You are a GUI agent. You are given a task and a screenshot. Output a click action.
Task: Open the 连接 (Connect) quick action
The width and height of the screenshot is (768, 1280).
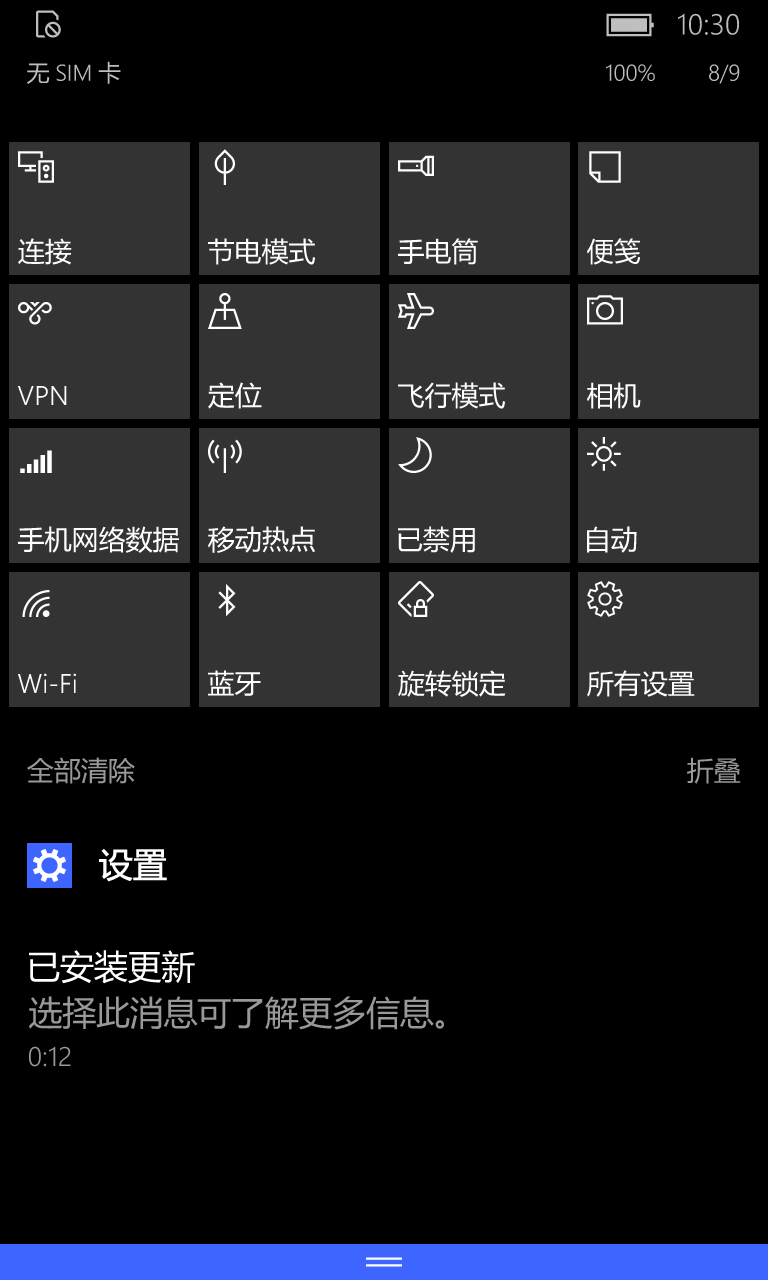(x=99, y=208)
